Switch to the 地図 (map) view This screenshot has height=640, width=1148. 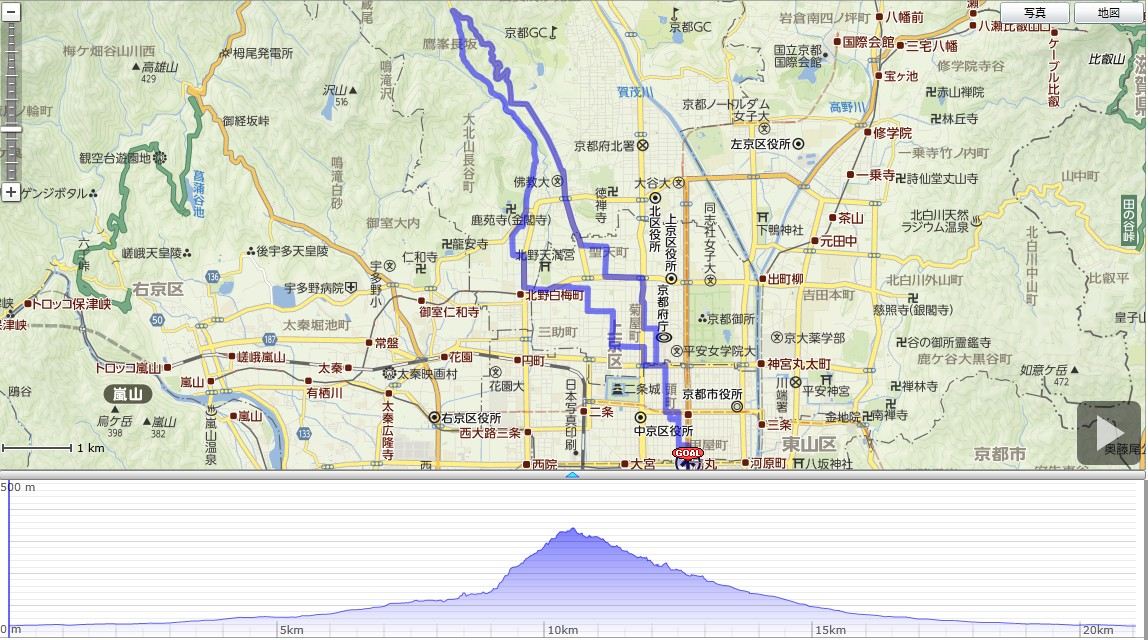[x=1109, y=13]
